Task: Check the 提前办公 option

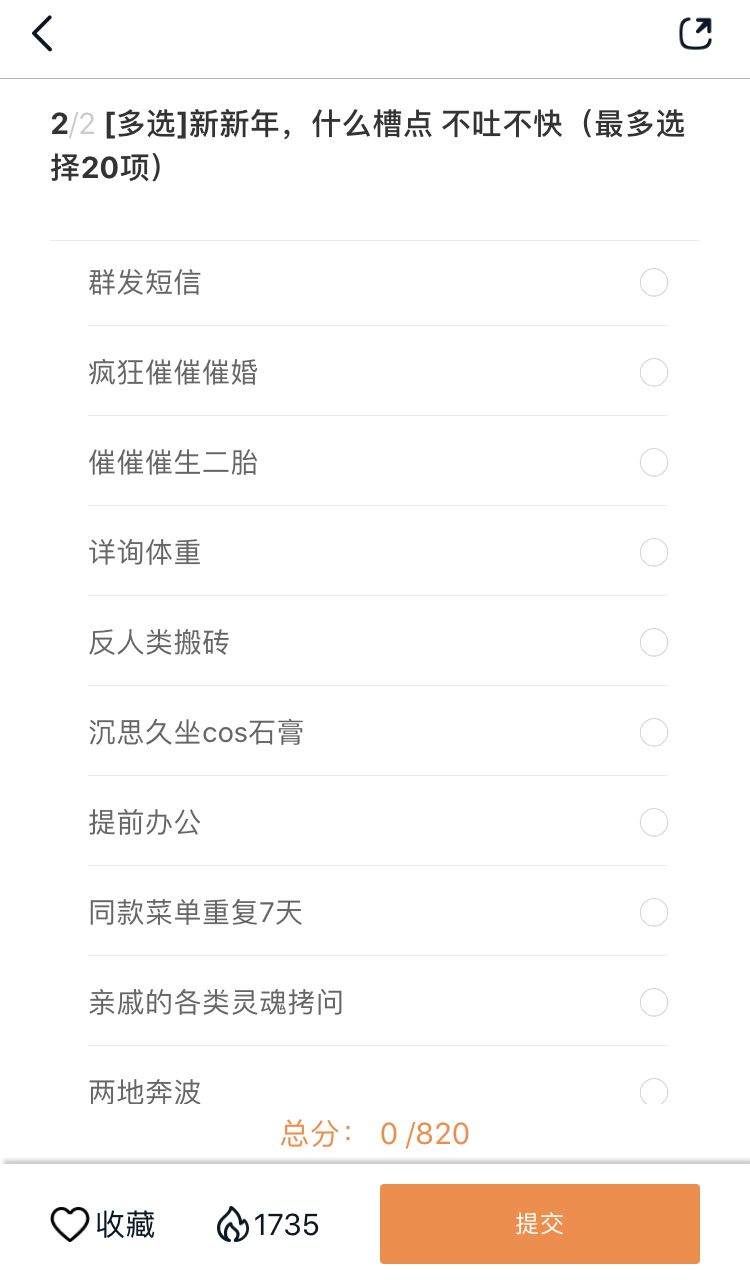Action: coord(378,823)
